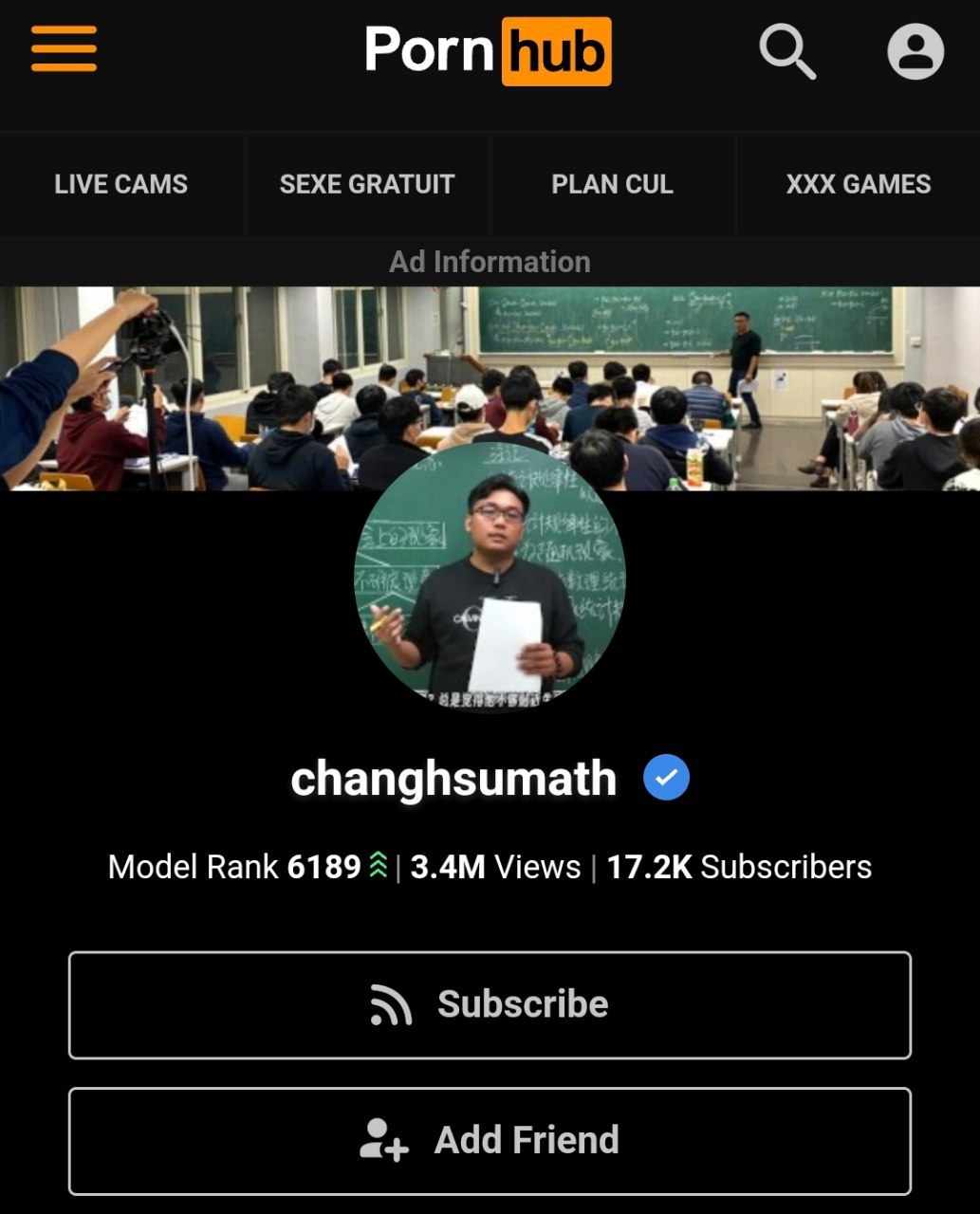Screen dimensions: 980x1214
Task: Select the SEXE GRATUIT tab
Action: 367,184
